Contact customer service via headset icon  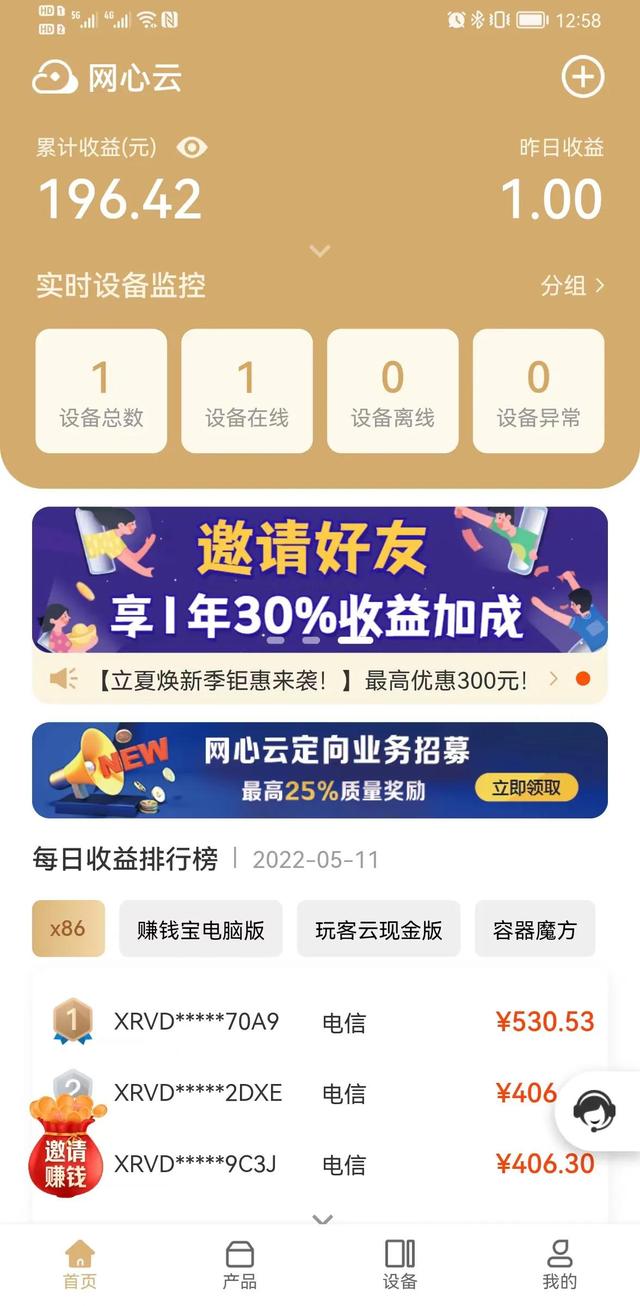coord(594,1109)
